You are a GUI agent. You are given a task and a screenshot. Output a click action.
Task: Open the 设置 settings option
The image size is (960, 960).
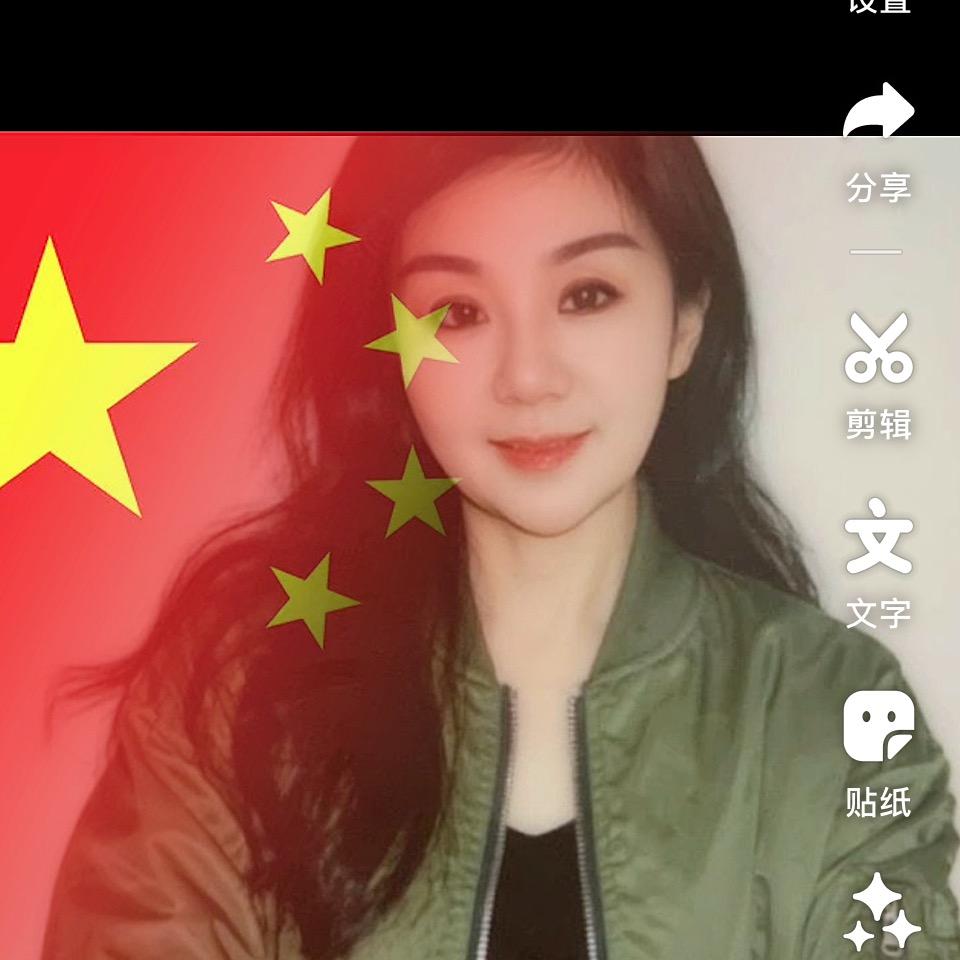879,6
